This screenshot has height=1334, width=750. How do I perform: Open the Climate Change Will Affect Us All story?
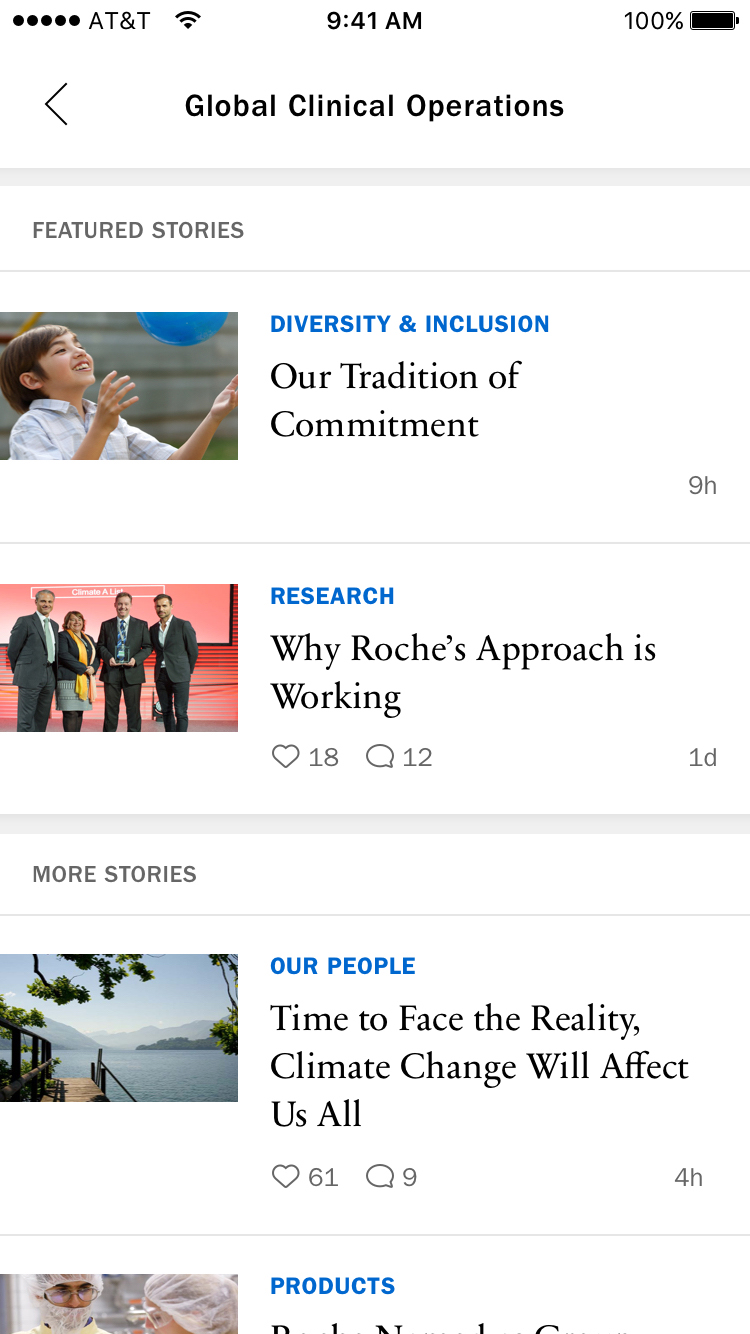[479, 1066]
